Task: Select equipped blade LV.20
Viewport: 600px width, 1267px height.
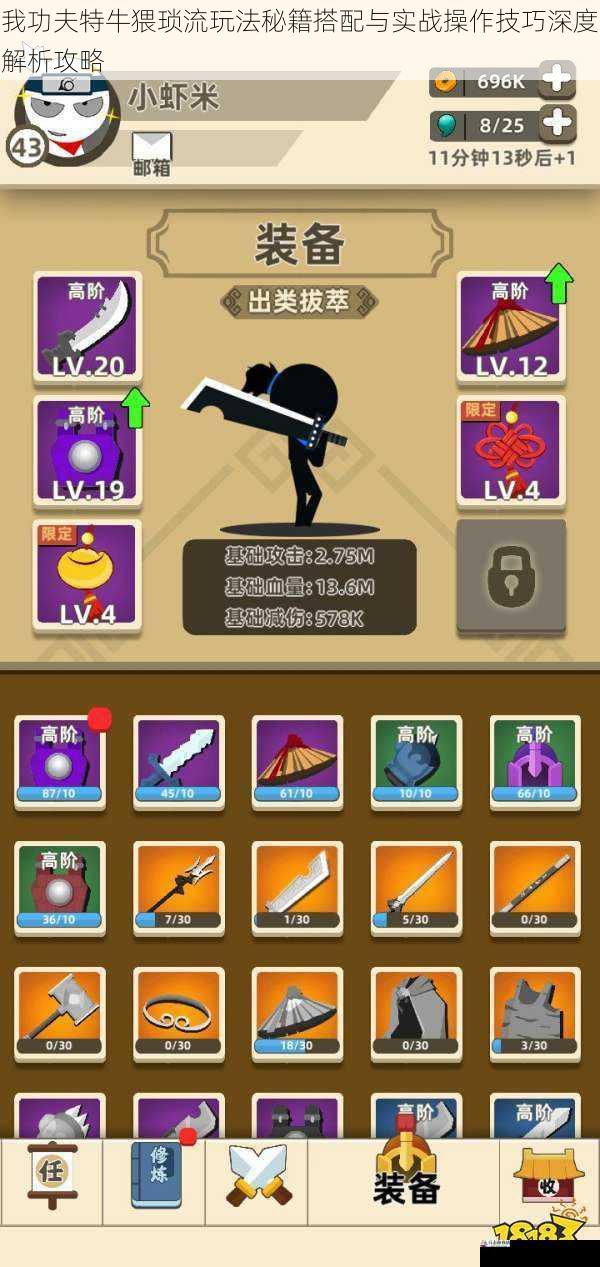Action: pyautogui.click(x=88, y=327)
